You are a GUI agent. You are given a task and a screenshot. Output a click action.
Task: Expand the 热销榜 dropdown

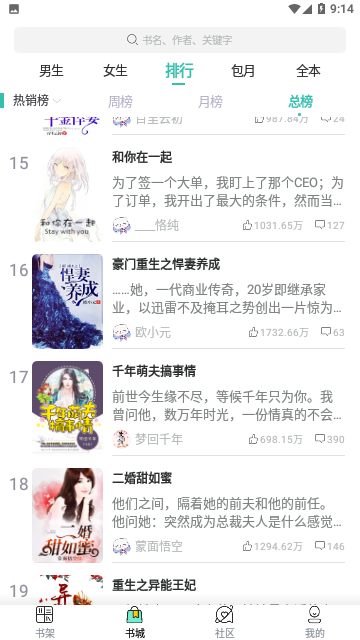tap(37, 100)
